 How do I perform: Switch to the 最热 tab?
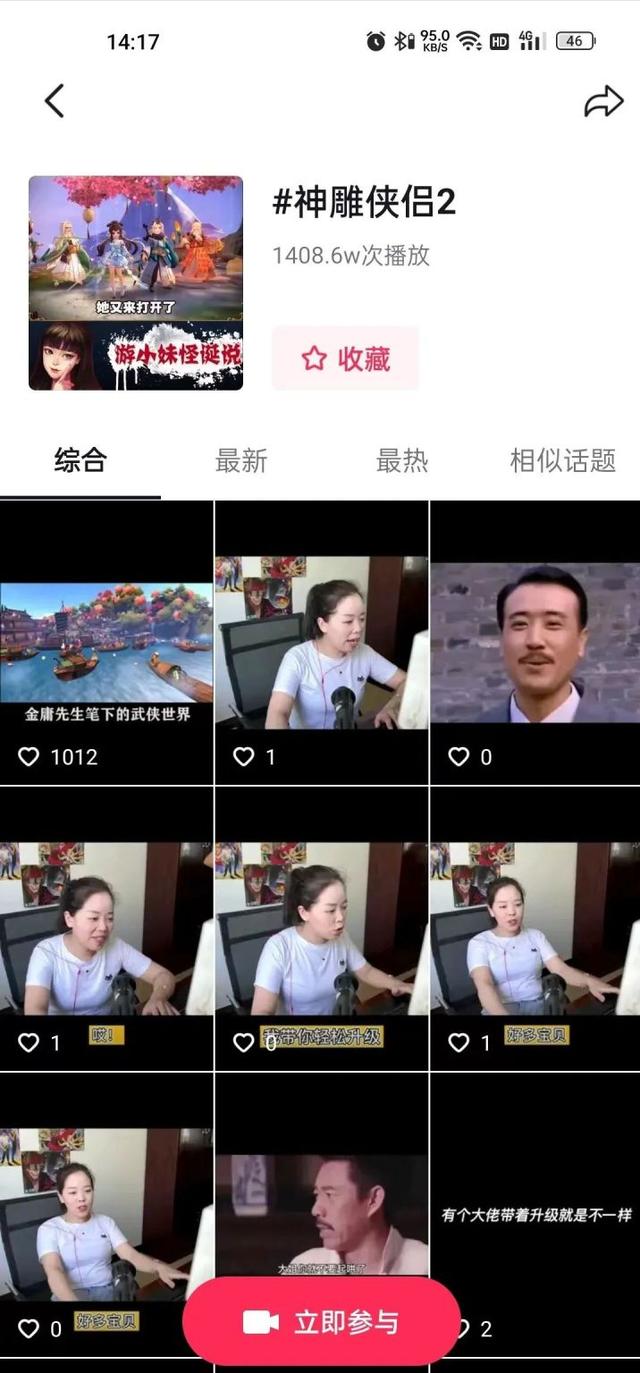(401, 461)
